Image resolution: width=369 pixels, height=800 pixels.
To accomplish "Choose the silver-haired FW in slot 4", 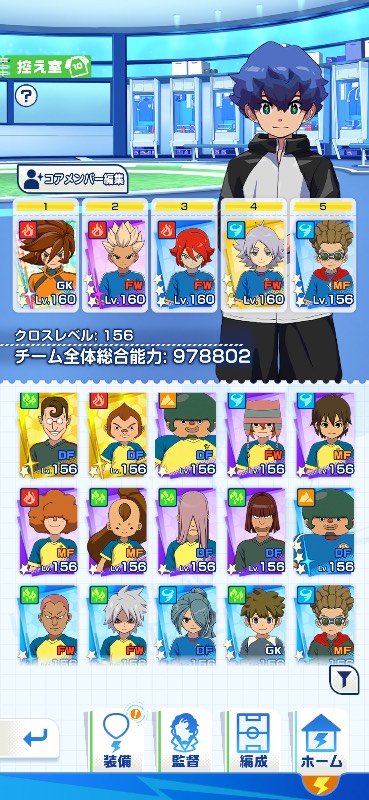I will tap(254, 256).
